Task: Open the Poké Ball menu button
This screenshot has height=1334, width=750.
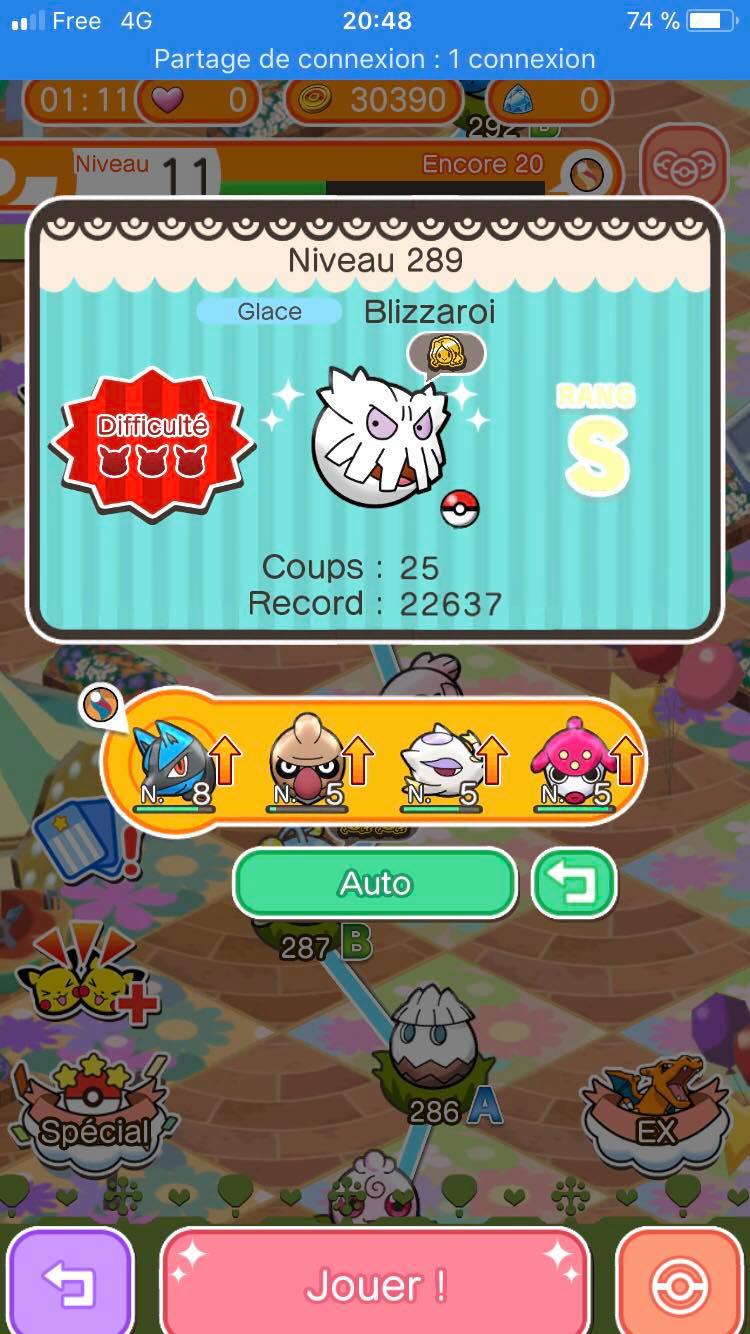Action: click(680, 1283)
